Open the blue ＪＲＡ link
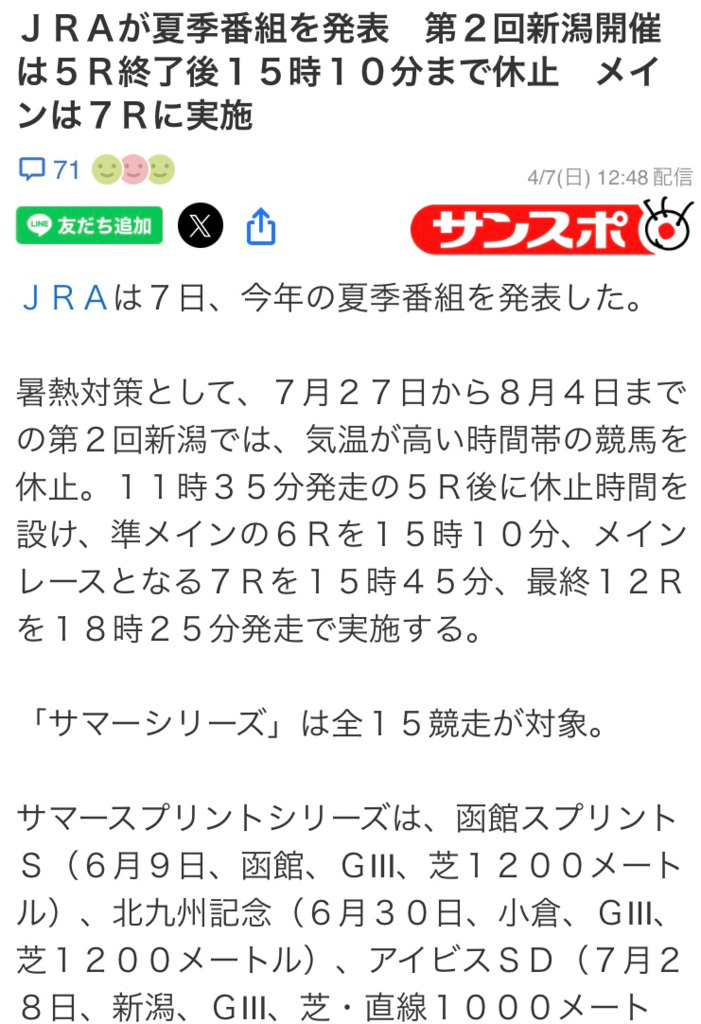The image size is (701, 1024). point(64,297)
